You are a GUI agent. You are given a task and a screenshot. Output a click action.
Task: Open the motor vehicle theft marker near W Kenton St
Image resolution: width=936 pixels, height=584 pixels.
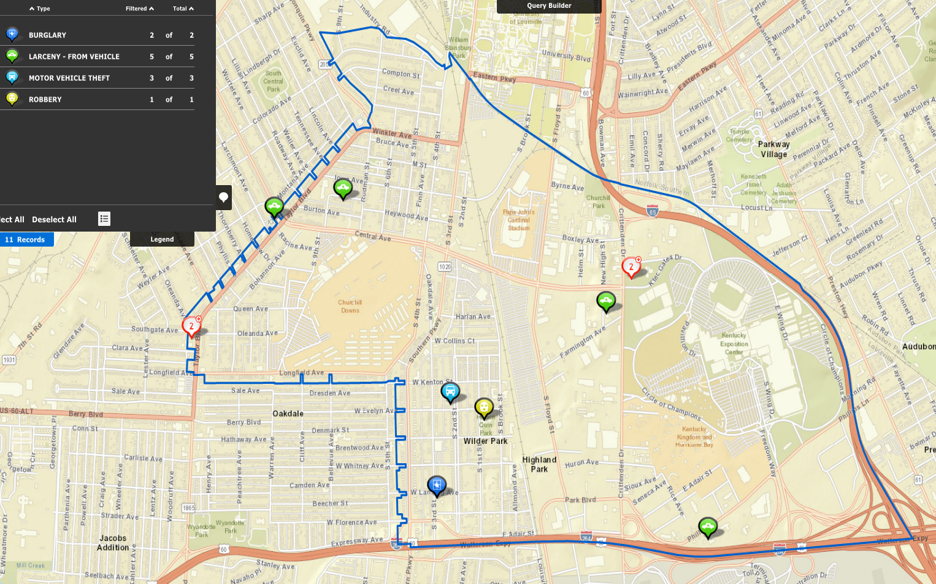pos(450,391)
